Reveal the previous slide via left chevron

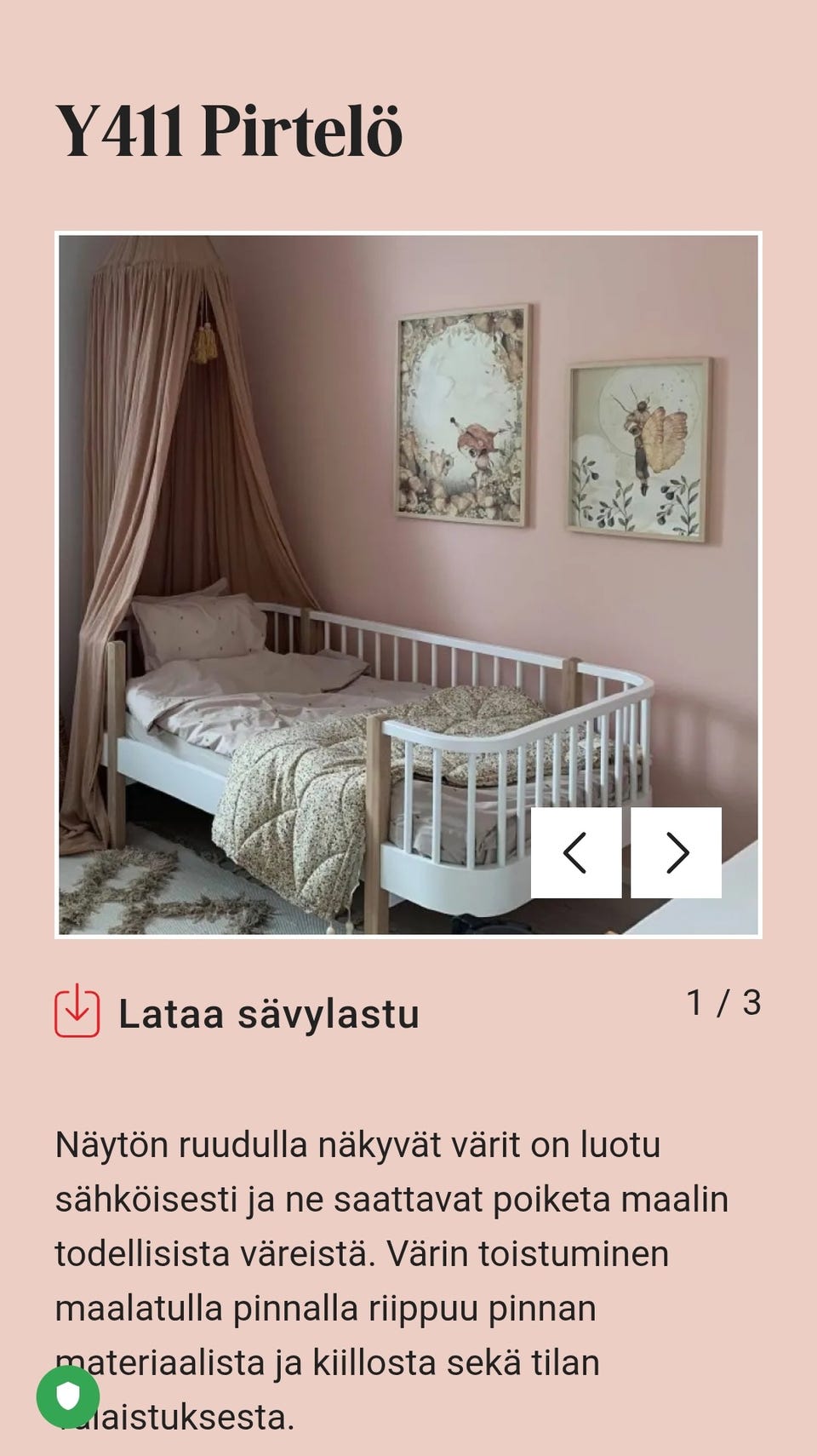577,851
